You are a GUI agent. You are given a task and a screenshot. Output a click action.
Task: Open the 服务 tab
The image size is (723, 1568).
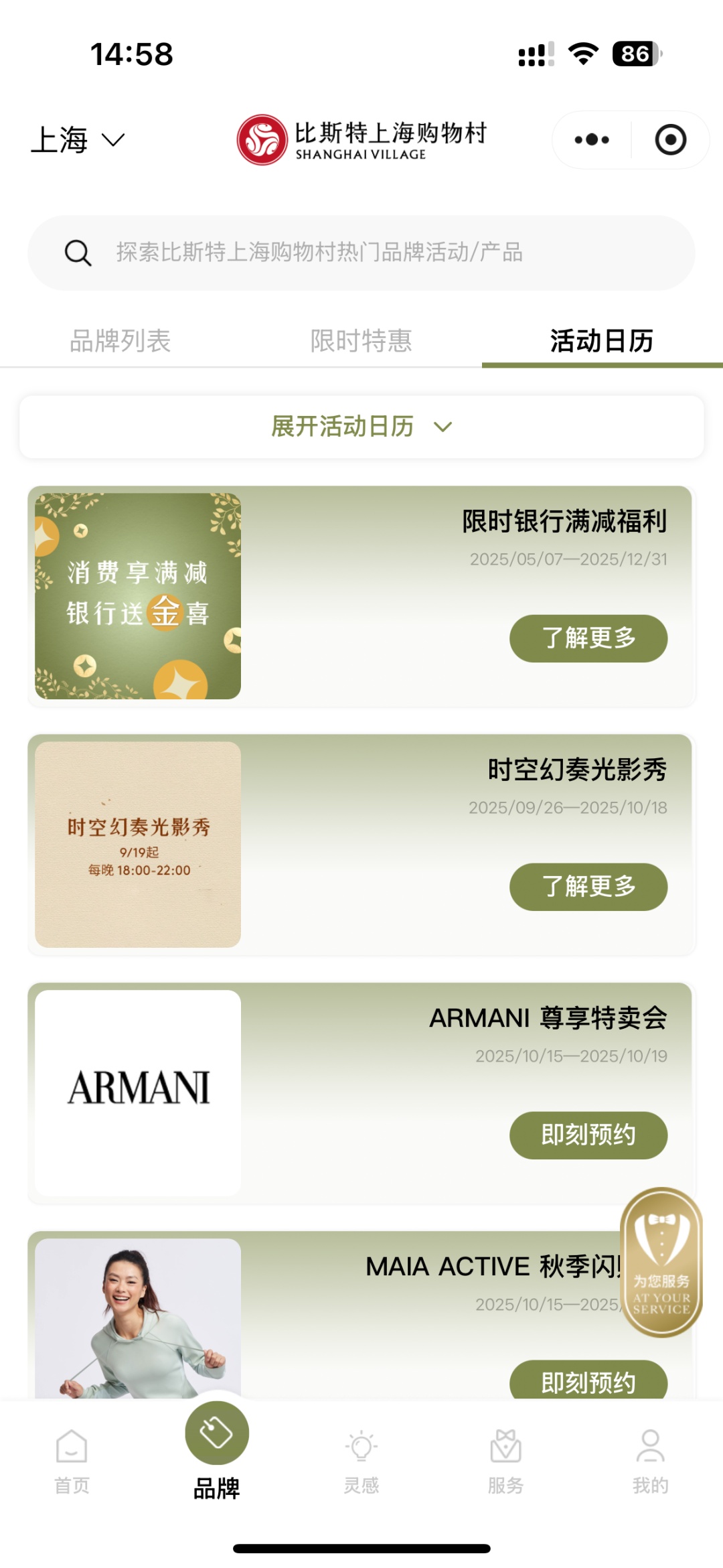(x=505, y=1462)
